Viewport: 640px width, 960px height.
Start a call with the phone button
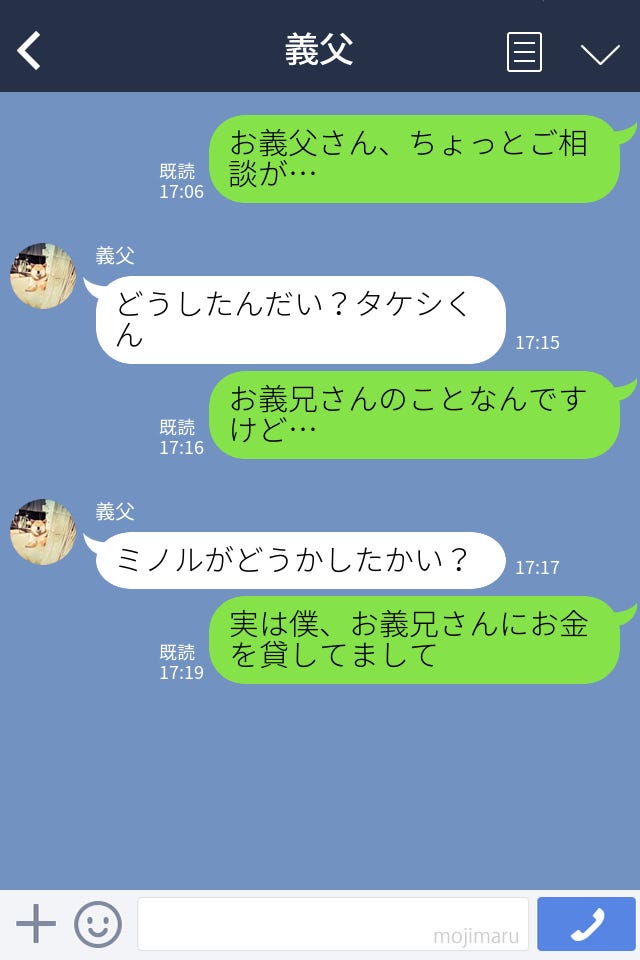pos(586,924)
